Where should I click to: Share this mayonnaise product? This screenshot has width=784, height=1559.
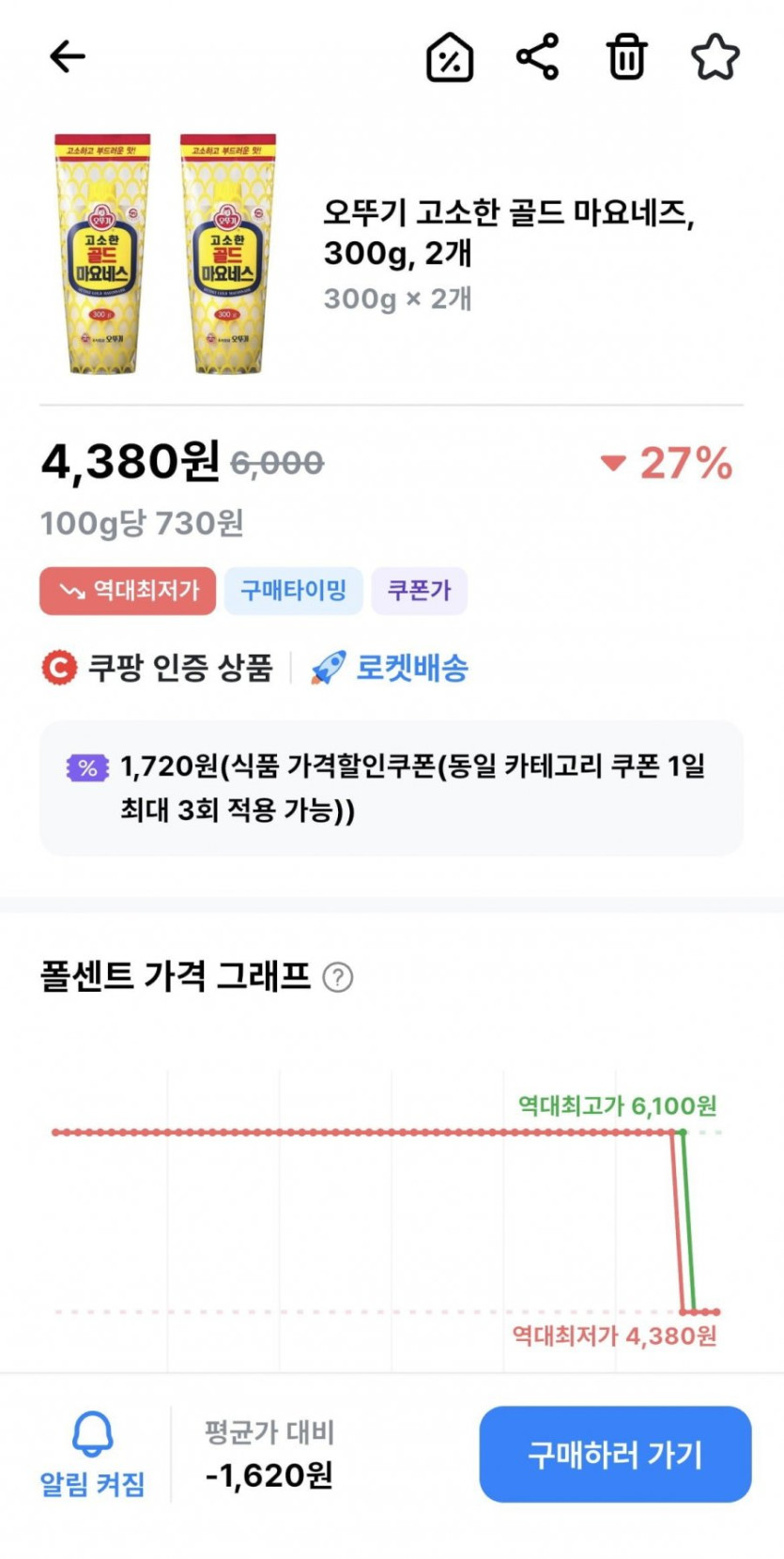pyautogui.click(x=538, y=57)
